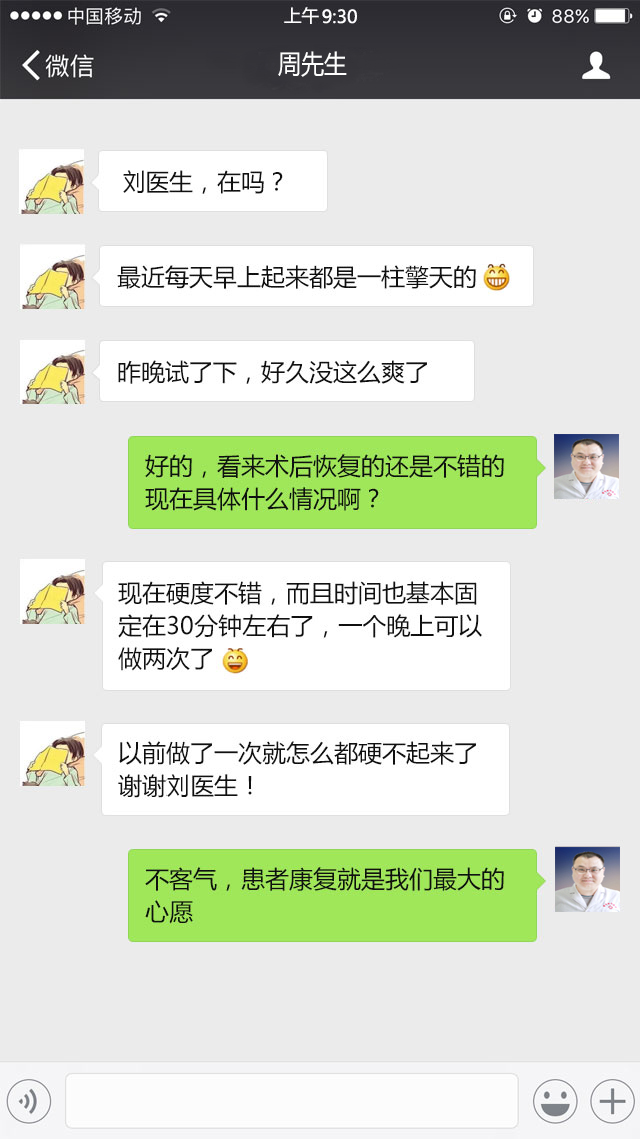Focus the message text field
This screenshot has width=640, height=1139.
click(291, 1101)
